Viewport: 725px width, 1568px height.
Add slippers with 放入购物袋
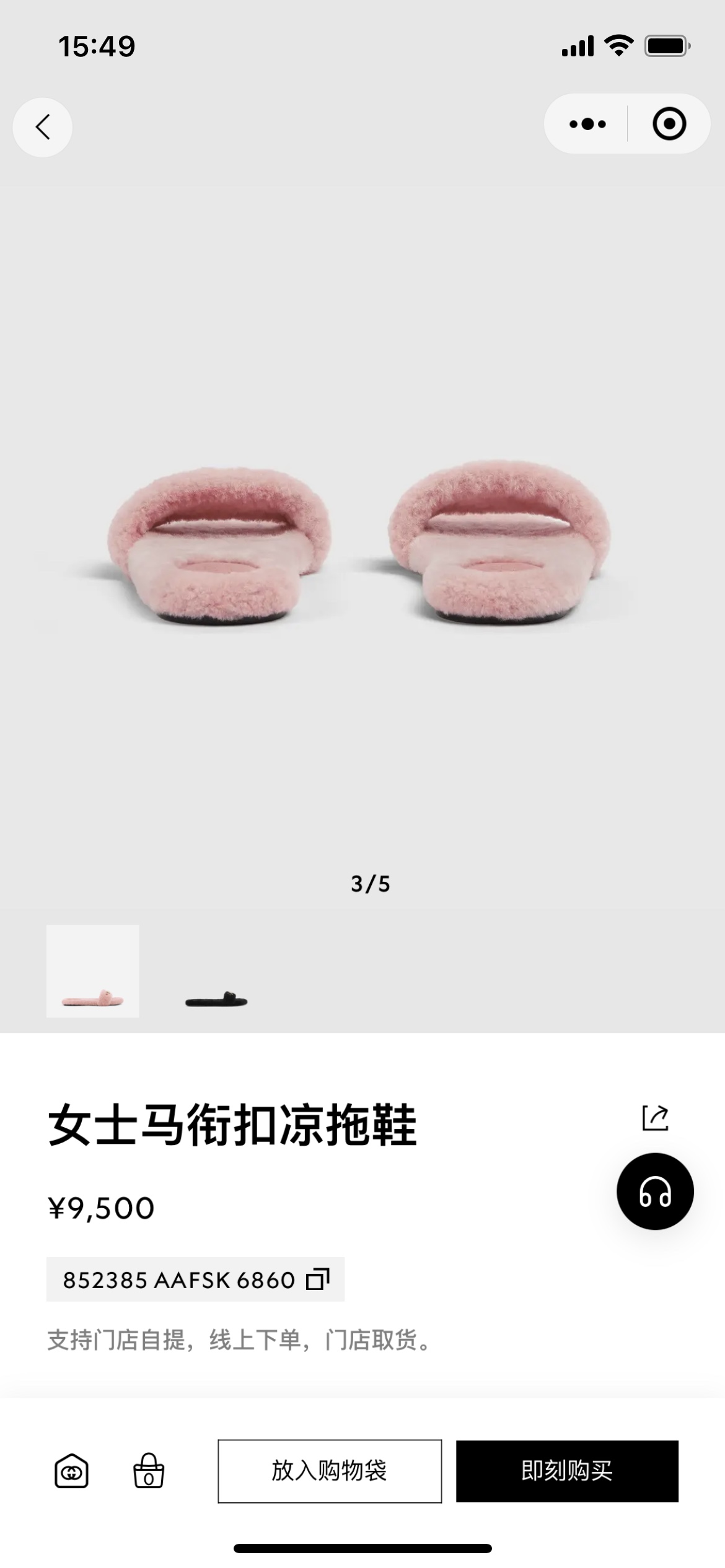[x=330, y=1471]
